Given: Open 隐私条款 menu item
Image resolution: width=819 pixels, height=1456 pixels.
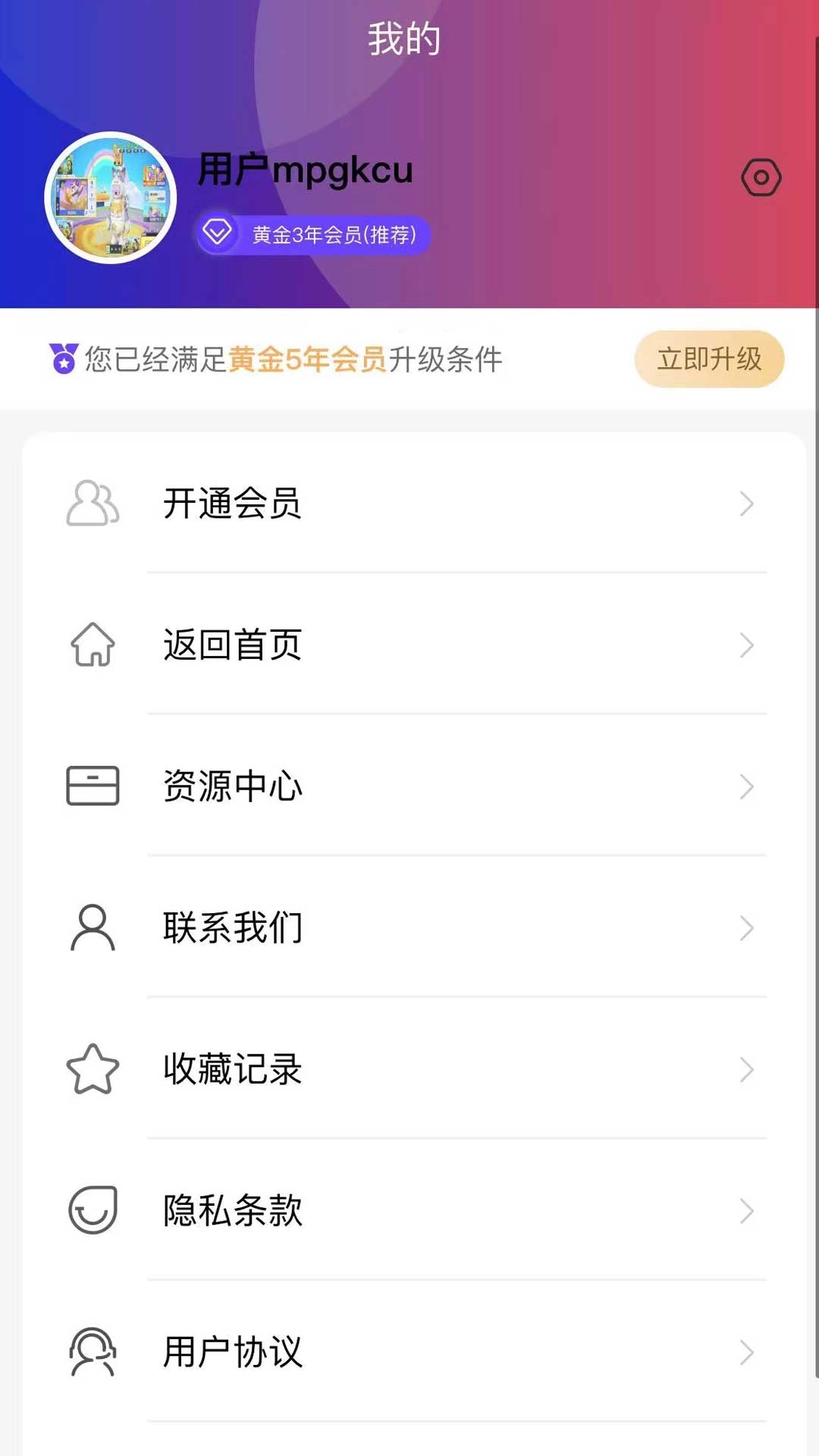Looking at the screenshot, I should pos(230,1211).
